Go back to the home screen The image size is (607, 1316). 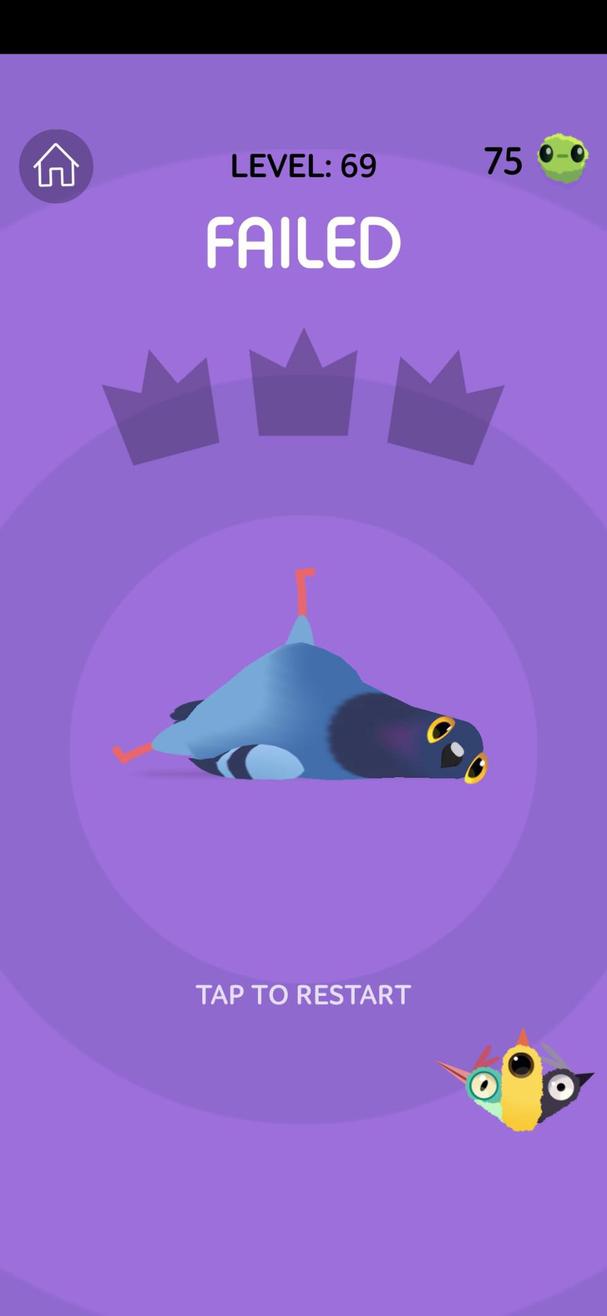(x=56, y=166)
